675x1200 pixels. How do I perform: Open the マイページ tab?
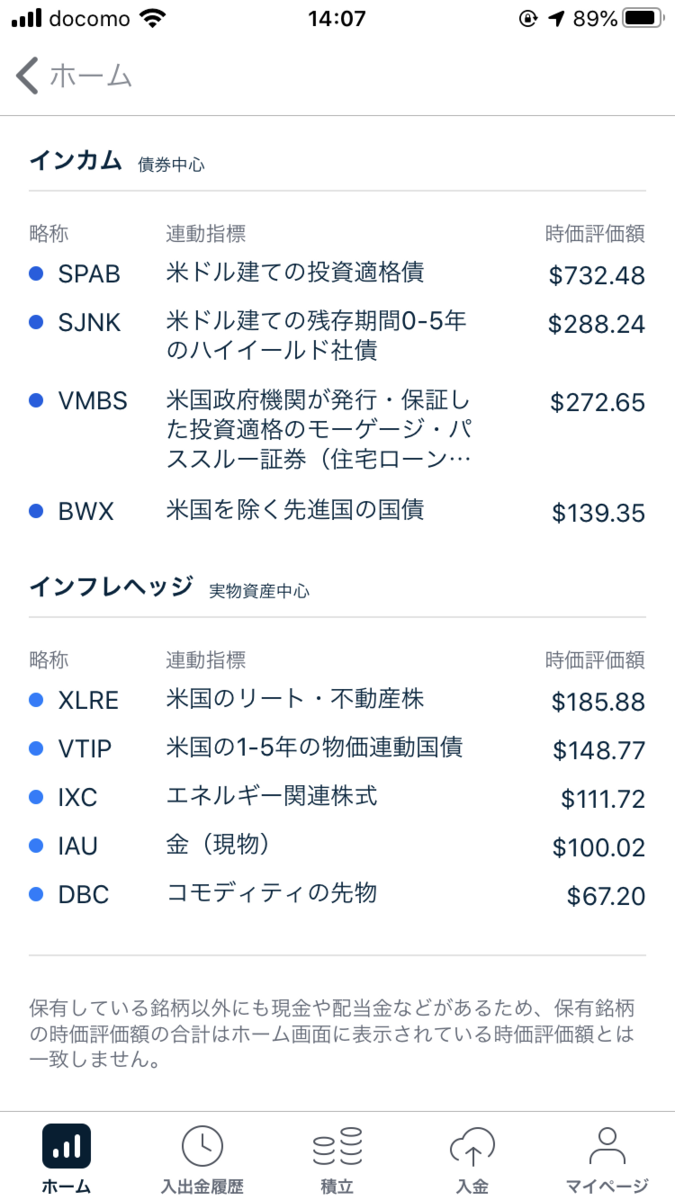pyautogui.click(x=607, y=1160)
